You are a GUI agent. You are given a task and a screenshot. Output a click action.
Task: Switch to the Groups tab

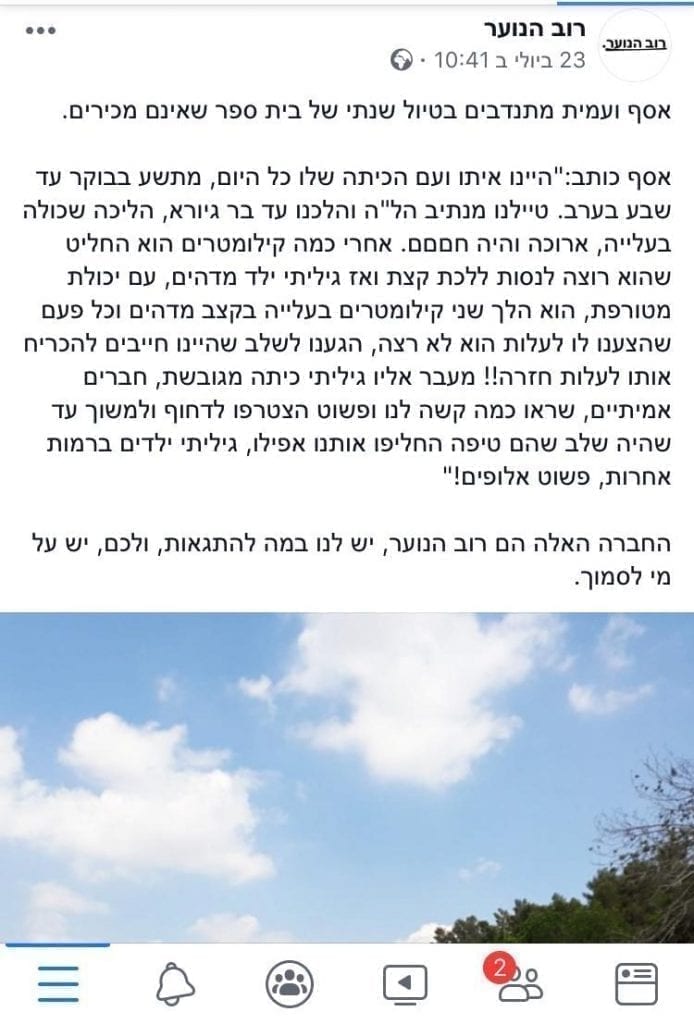click(x=289, y=984)
